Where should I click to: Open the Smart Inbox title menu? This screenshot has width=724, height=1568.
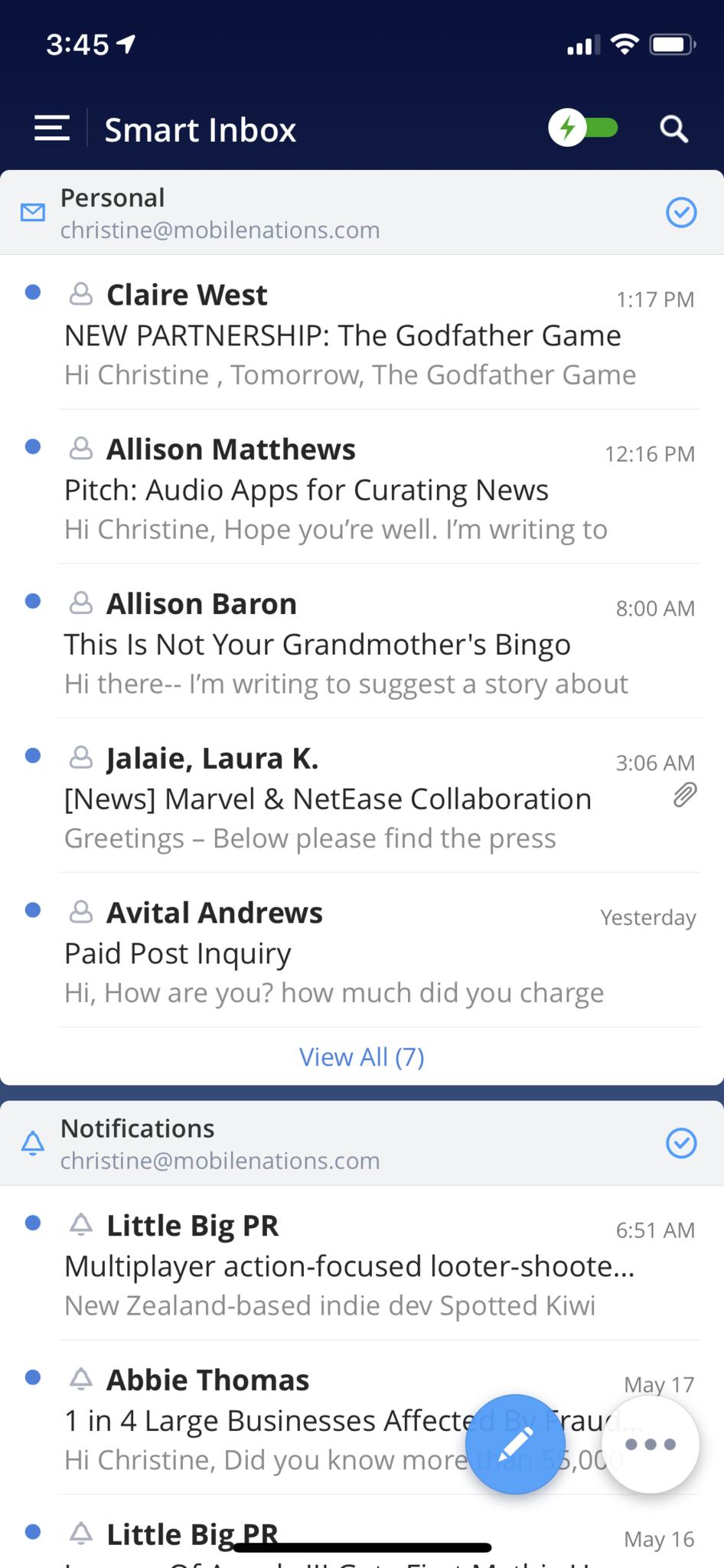201,129
